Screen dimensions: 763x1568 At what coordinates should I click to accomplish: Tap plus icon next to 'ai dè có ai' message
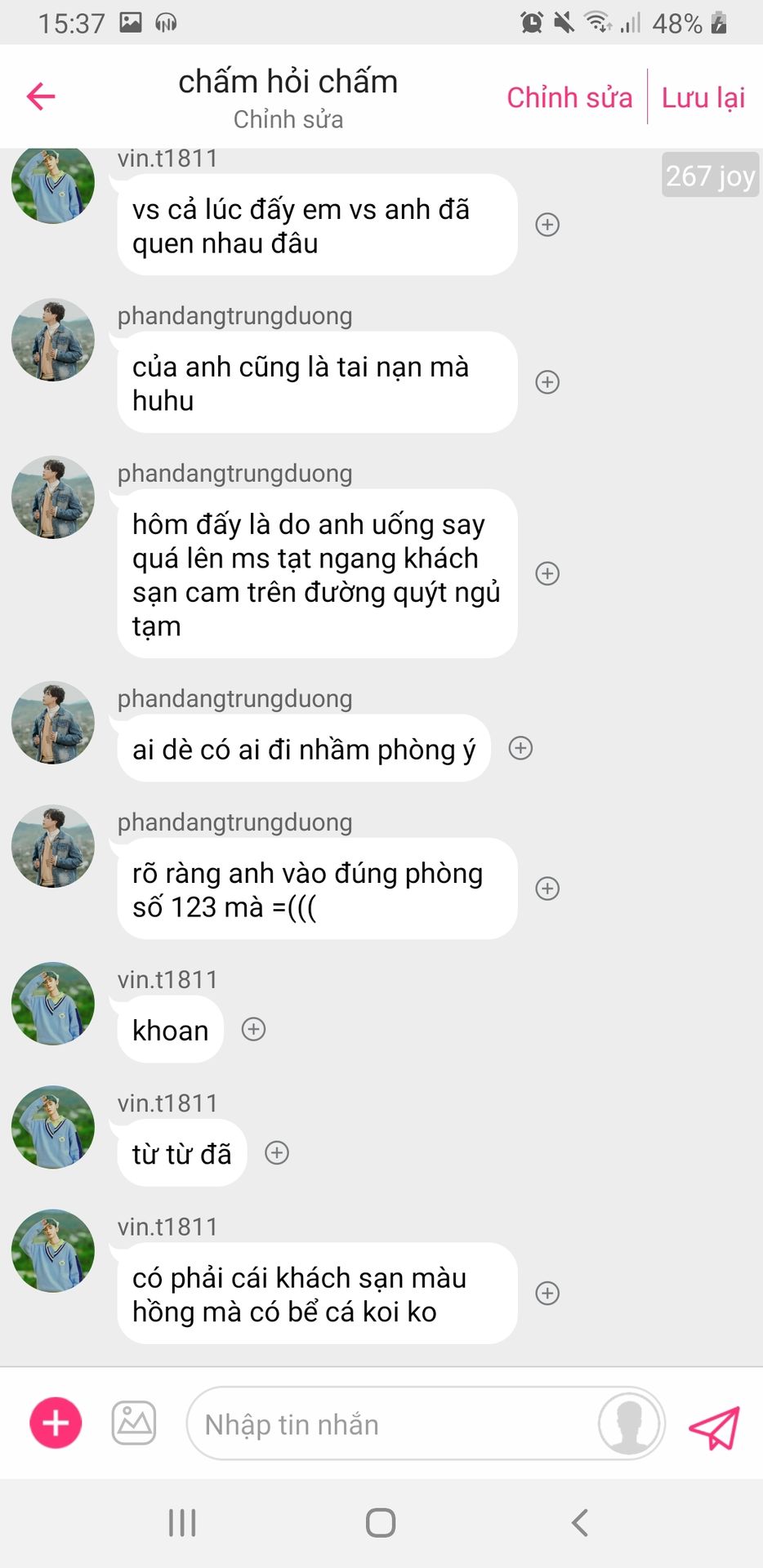[x=520, y=748]
